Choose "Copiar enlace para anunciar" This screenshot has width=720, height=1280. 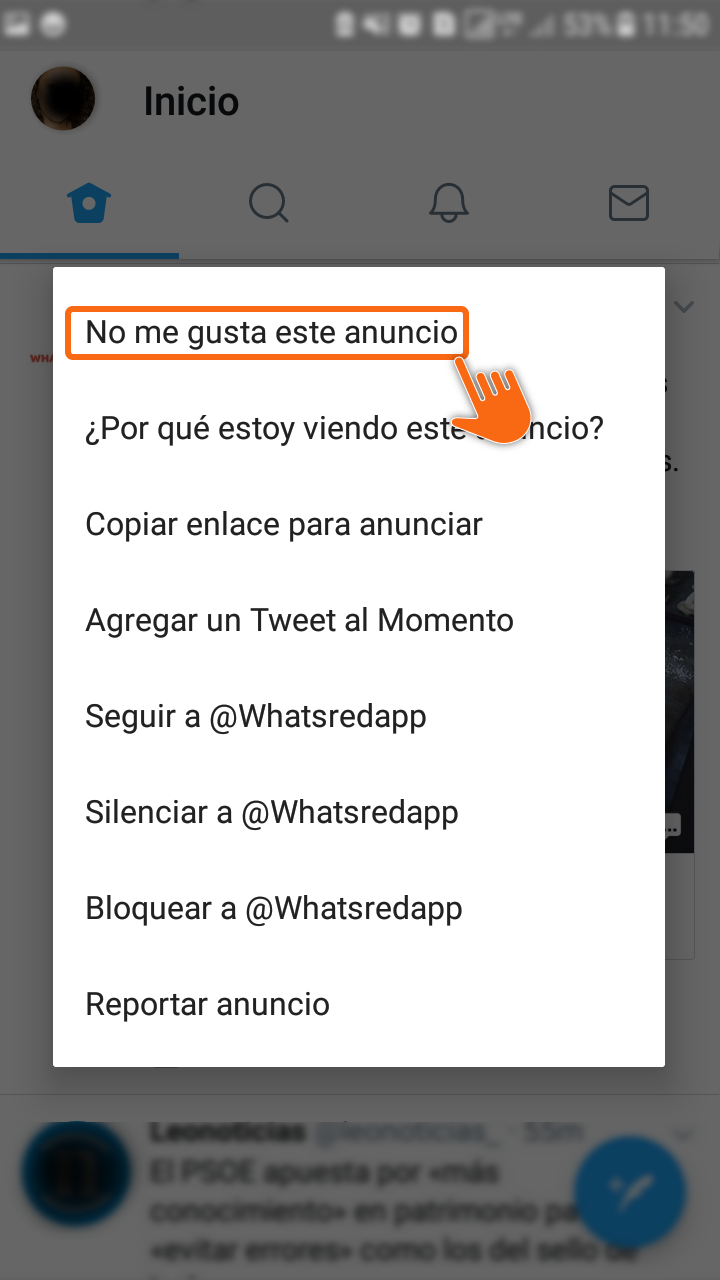(284, 525)
